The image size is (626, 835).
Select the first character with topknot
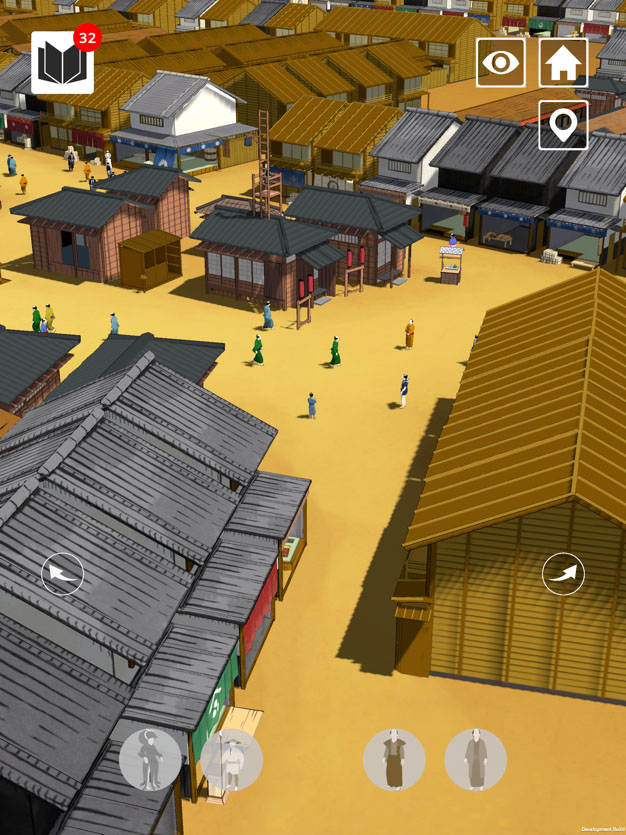coord(150,760)
